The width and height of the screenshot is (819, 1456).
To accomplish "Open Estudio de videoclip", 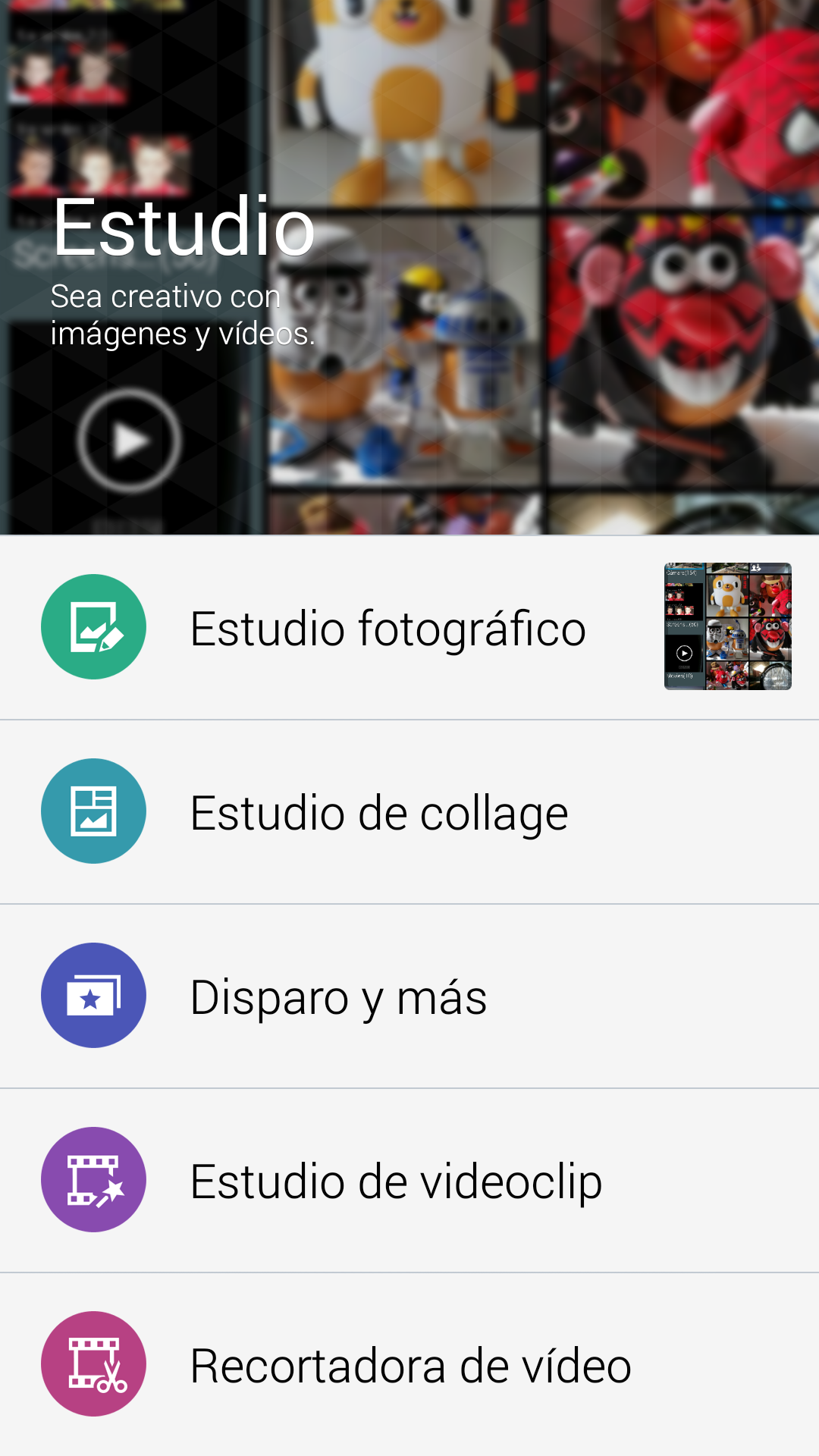I will click(396, 1181).
